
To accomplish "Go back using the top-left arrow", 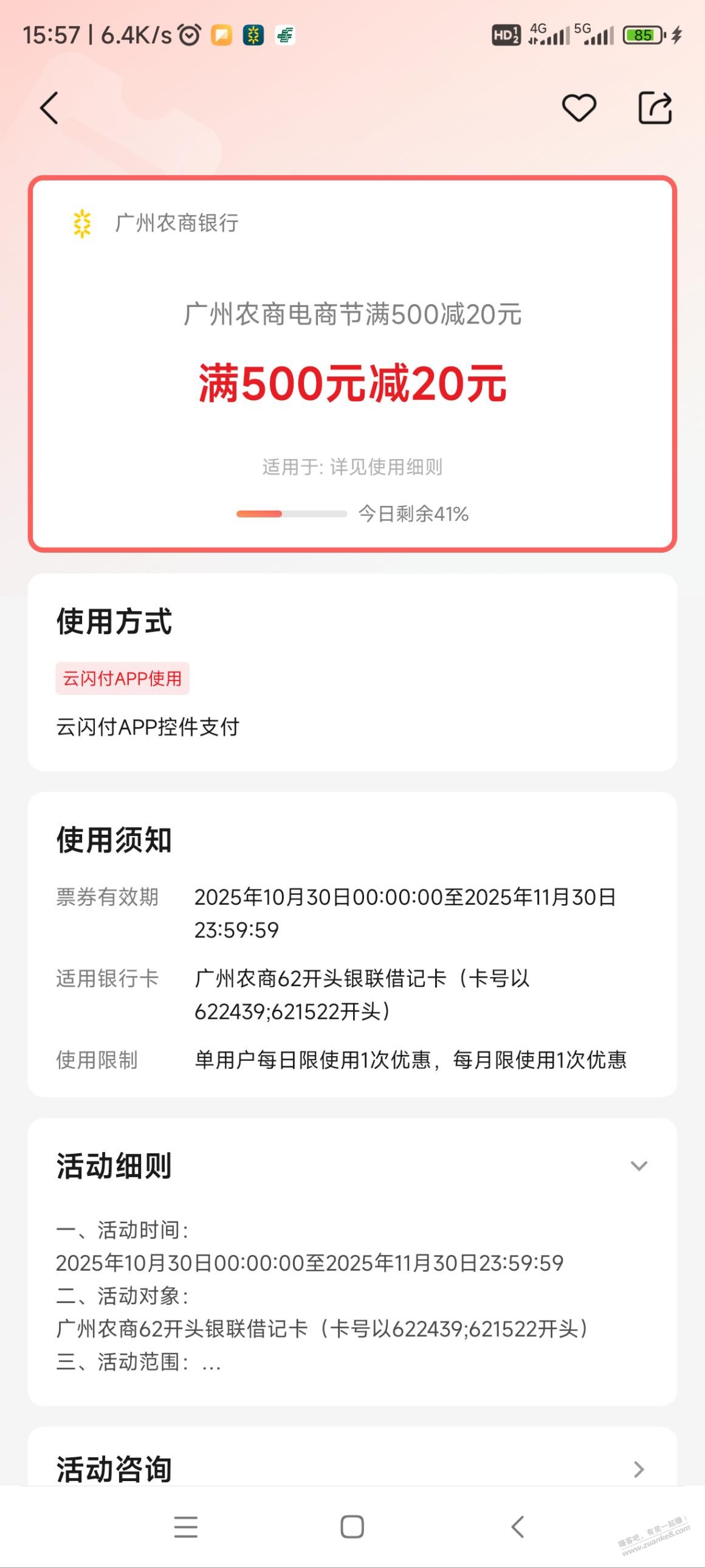I will tap(49, 108).
